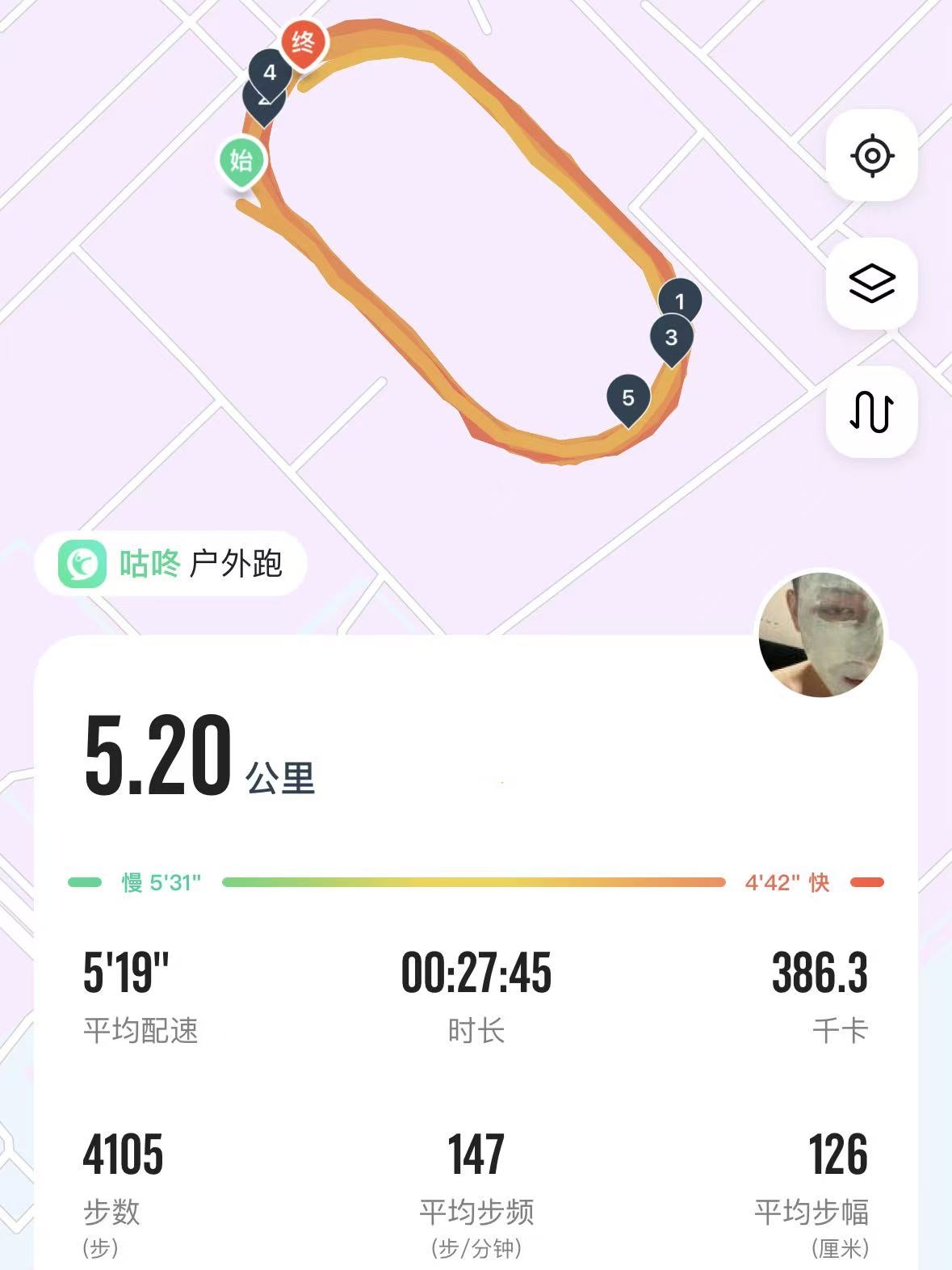Toggle the route track display button
This screenshot has height=1270, width=952.
click(872, 412)
